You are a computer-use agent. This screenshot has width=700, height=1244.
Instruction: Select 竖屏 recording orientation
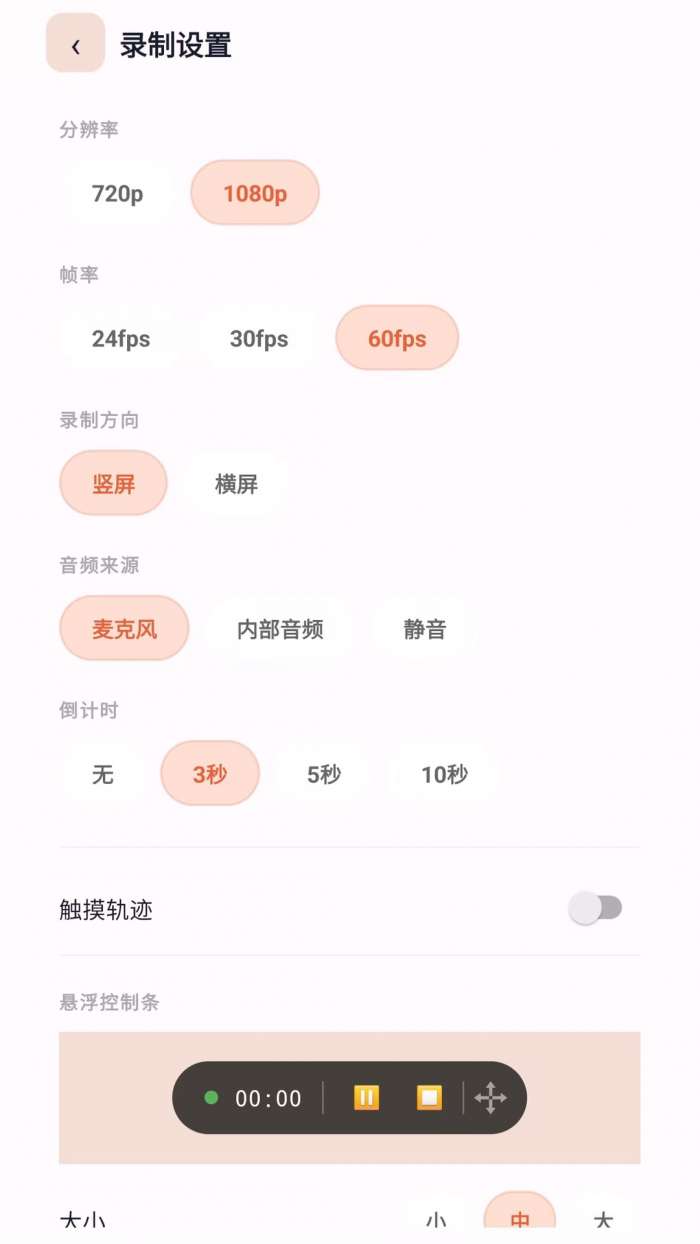point(114,484)
